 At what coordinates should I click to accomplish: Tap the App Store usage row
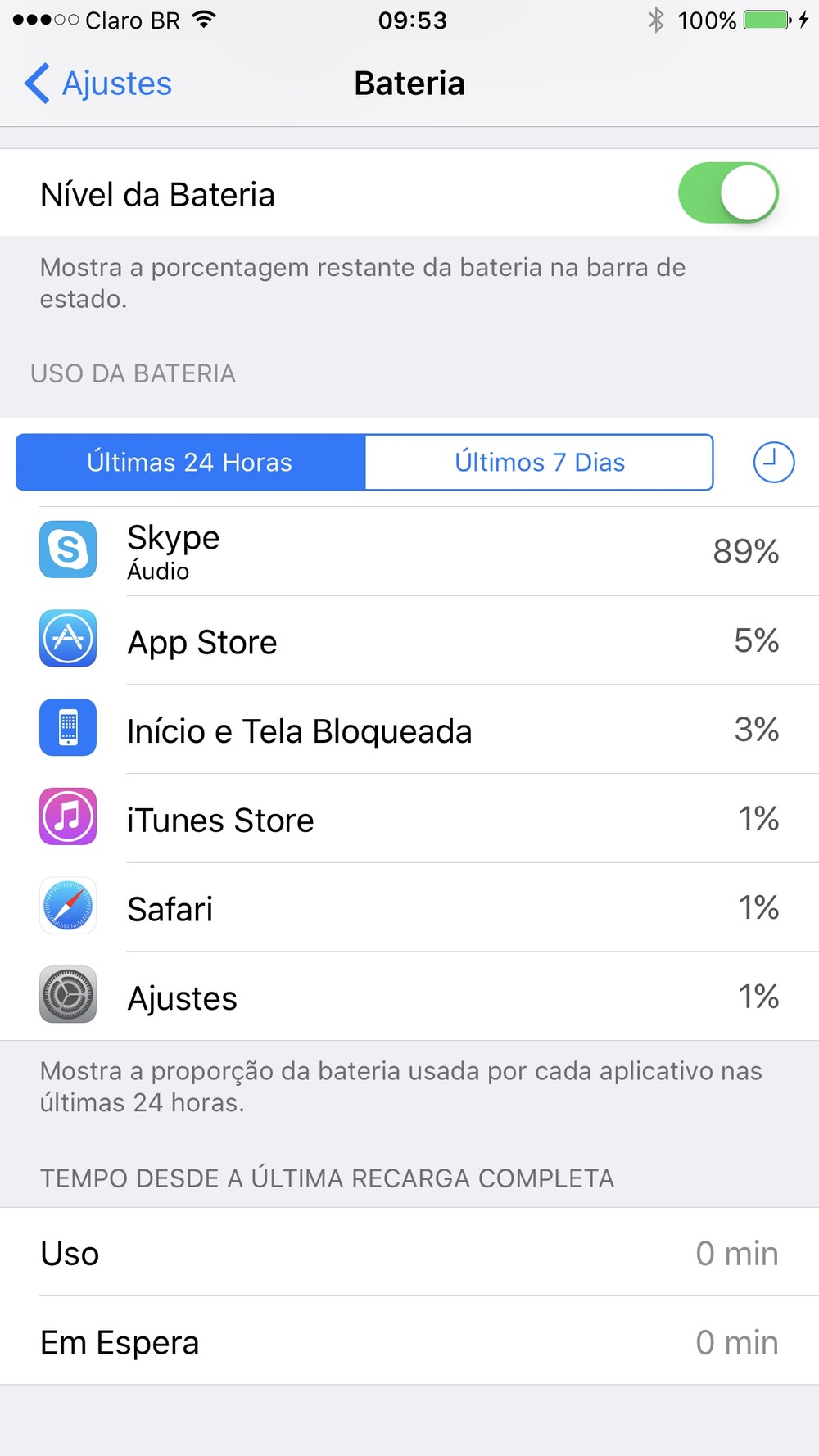[x=409, y=641]
